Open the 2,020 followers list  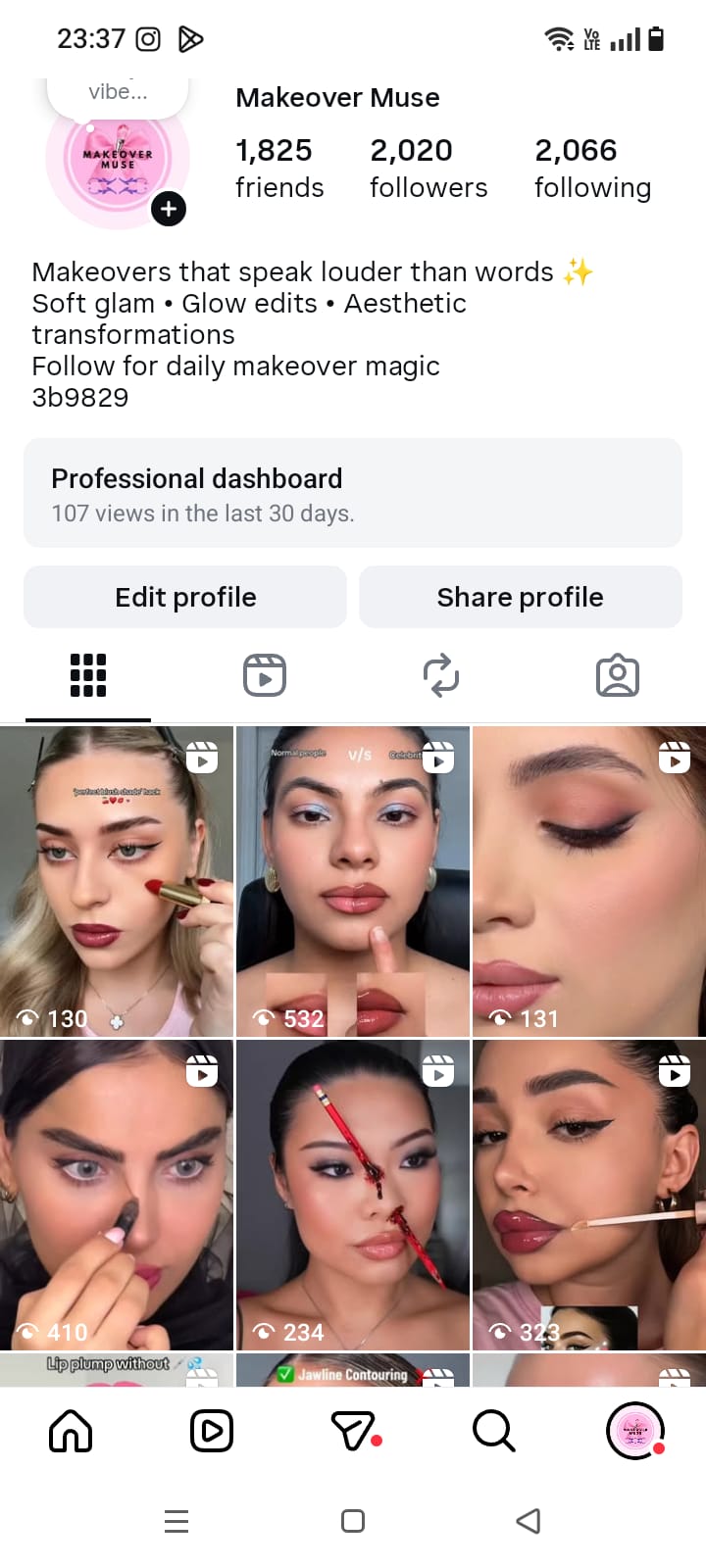tap(428, 168)
